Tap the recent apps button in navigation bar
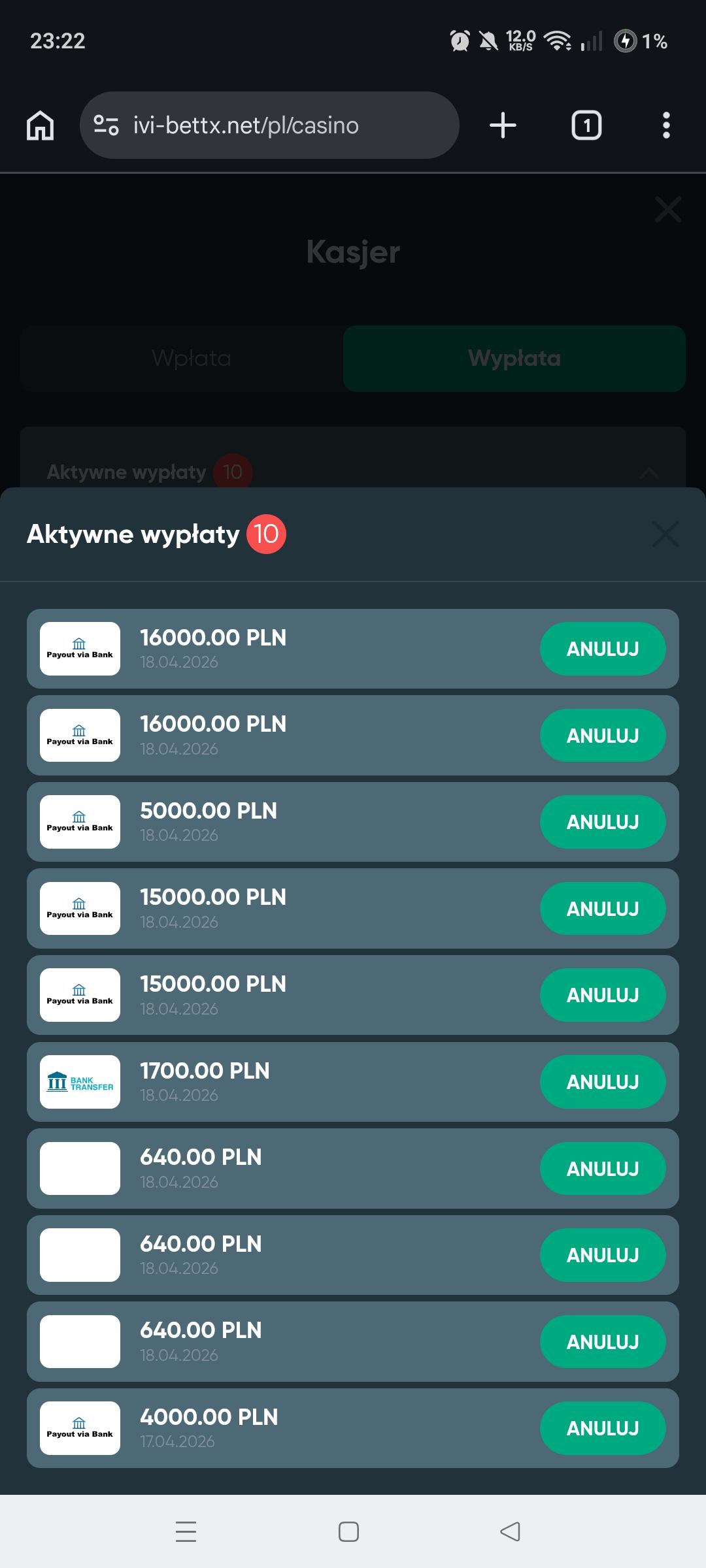The image size is (706, 1568). point(186,1532)
